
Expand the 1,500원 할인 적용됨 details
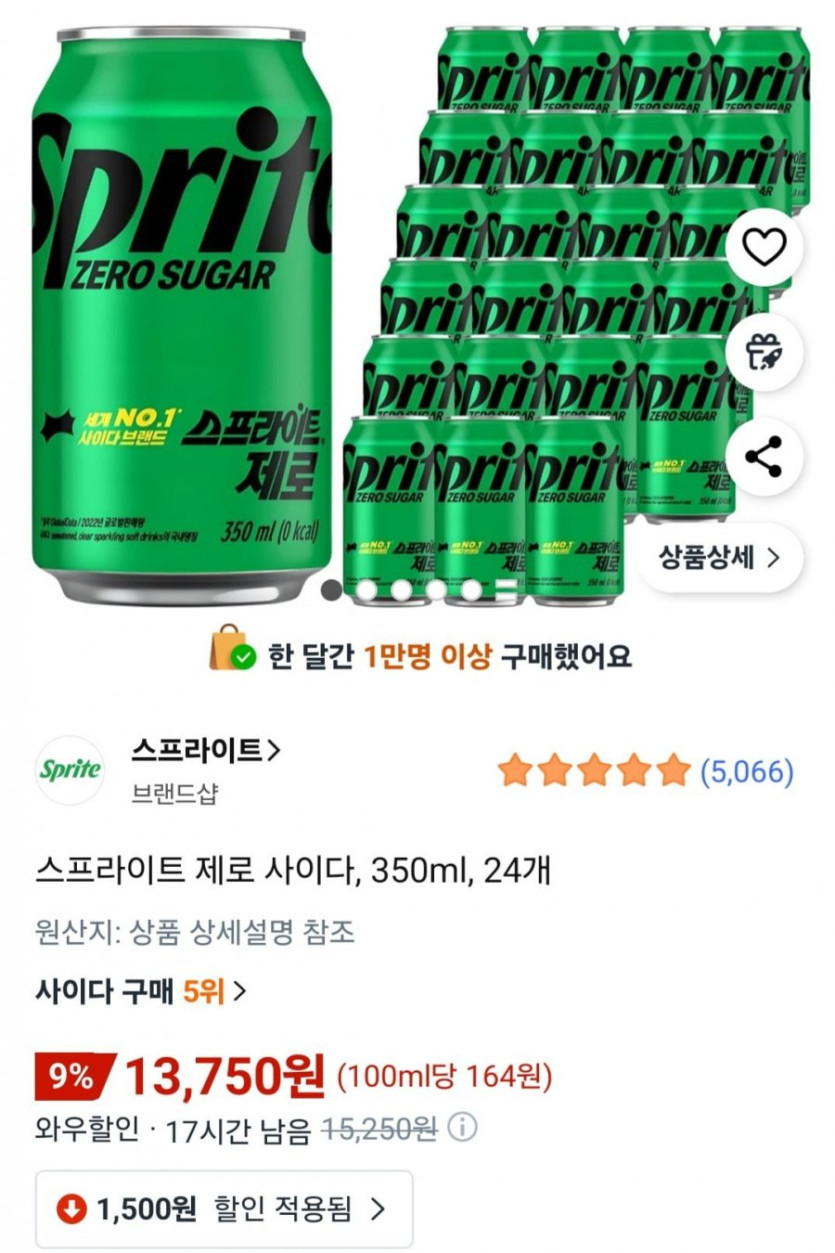(x=224, y=1210)
